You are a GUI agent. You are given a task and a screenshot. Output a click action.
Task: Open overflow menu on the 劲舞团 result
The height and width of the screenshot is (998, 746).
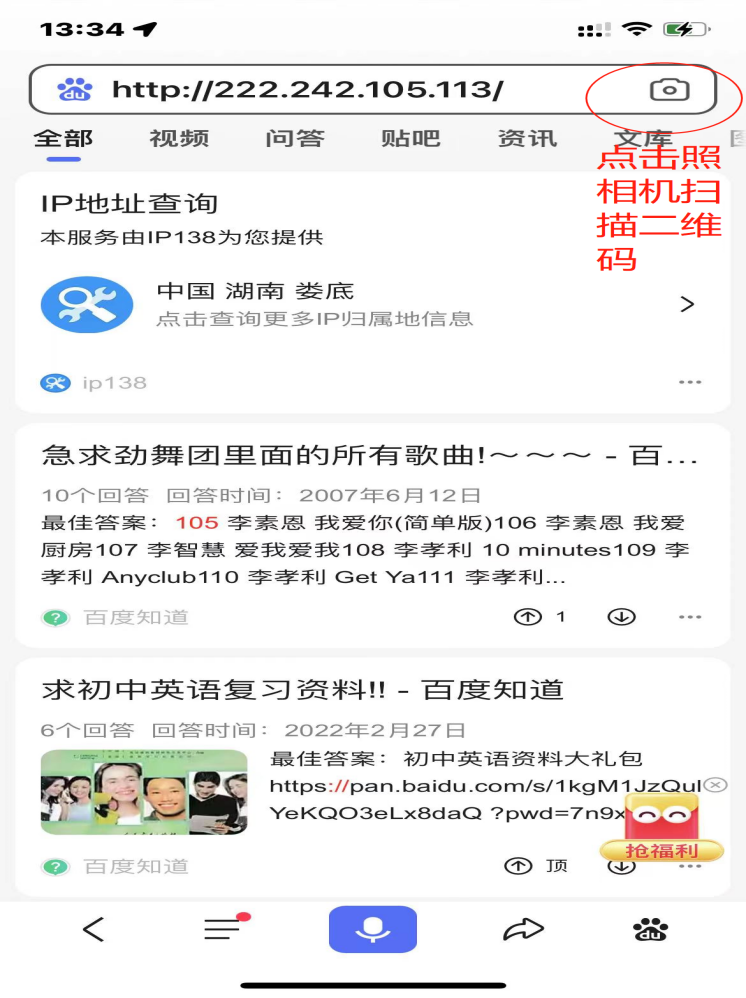point(690,617)
